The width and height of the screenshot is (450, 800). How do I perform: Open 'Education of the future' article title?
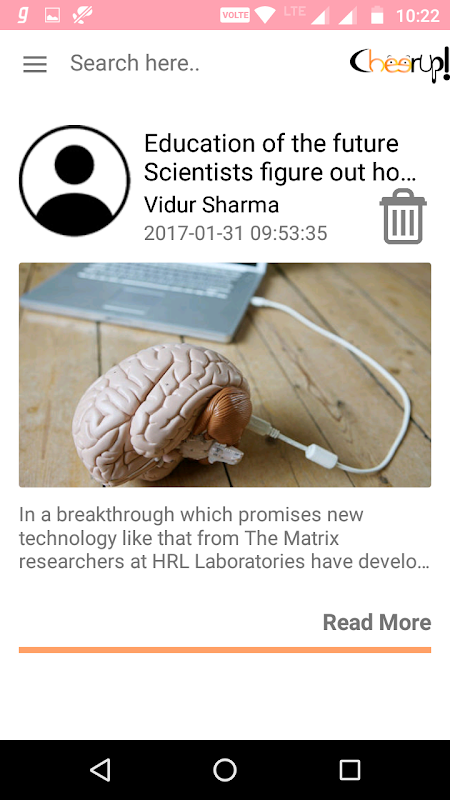pos(280,158)
